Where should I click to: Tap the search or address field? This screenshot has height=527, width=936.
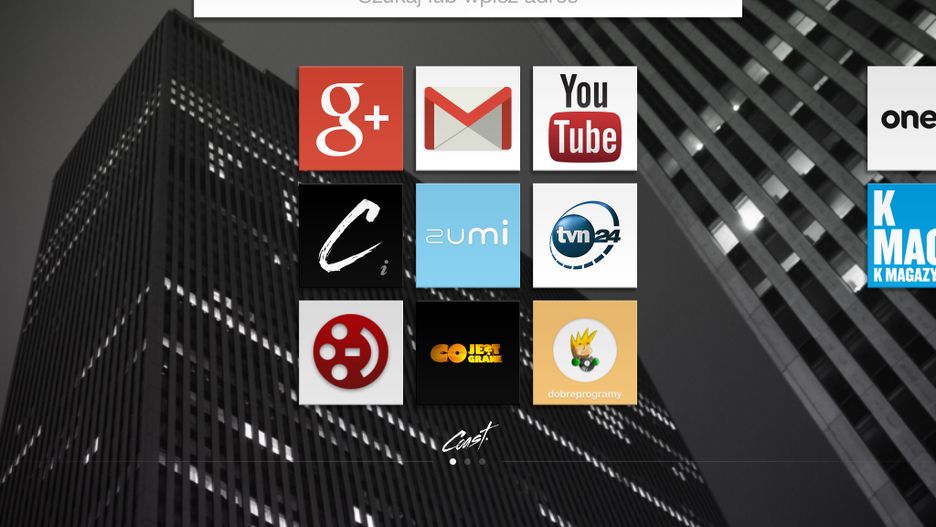click(x=467, y=5)
